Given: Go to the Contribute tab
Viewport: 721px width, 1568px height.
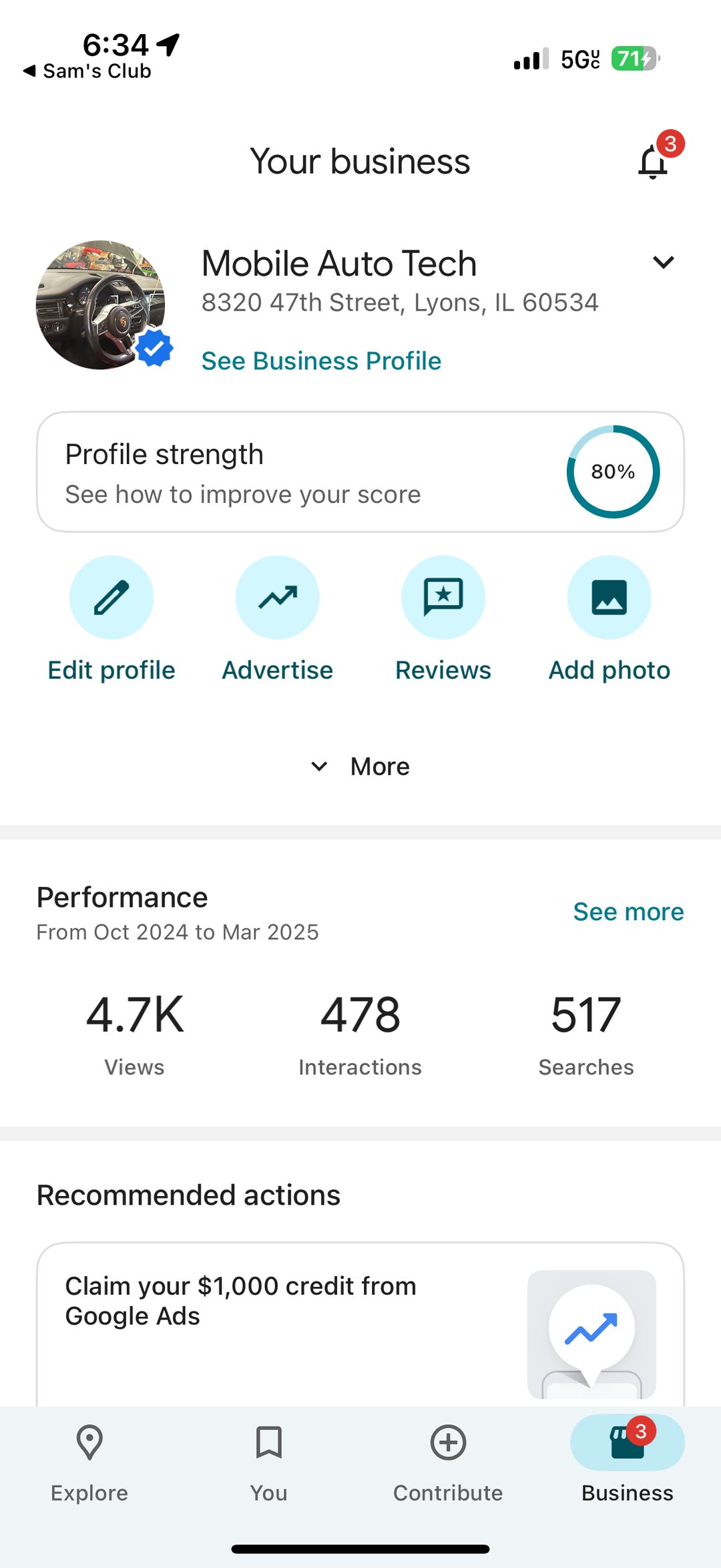Looking at the screenshot, I should tap(448, 1464).
